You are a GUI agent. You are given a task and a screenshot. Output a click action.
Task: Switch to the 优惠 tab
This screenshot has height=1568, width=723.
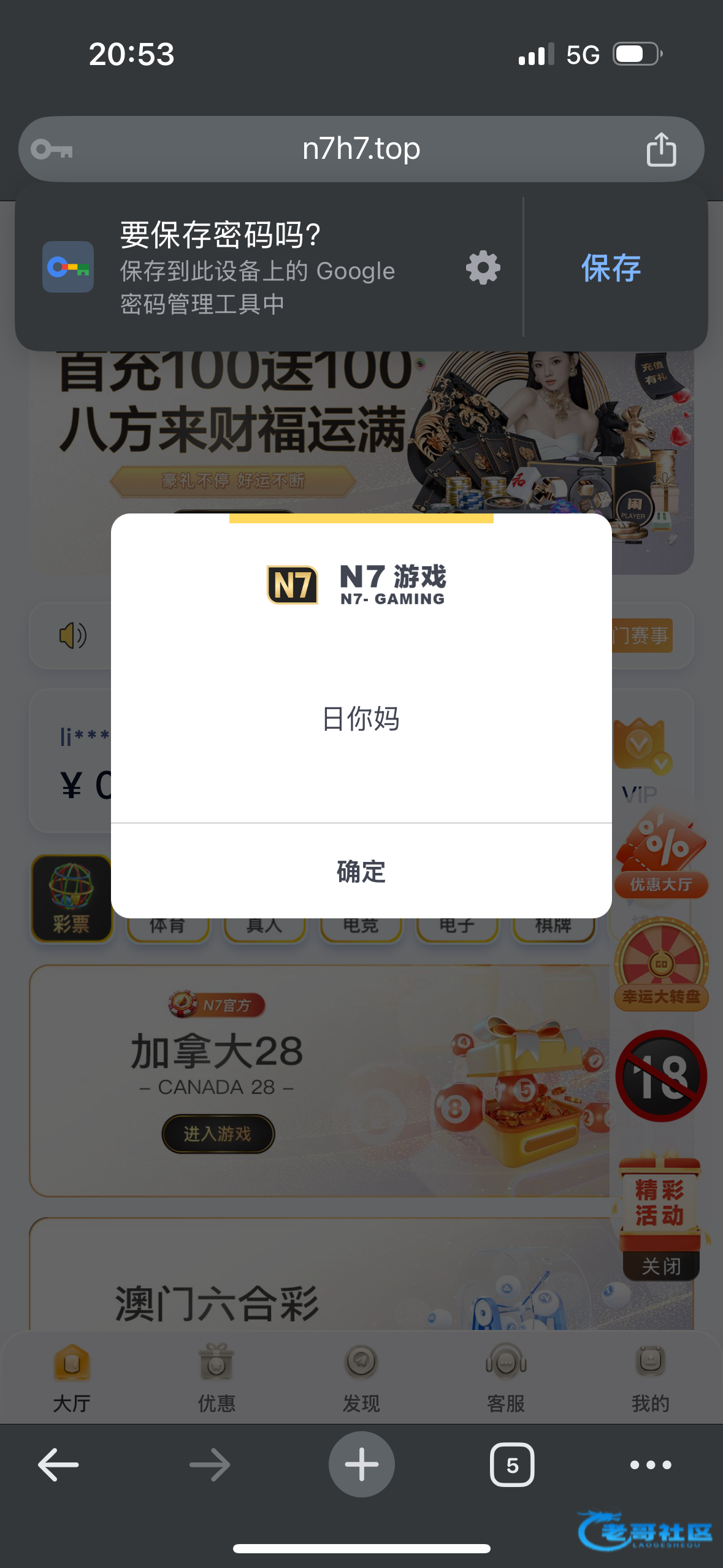click(x=216, y=1377)
